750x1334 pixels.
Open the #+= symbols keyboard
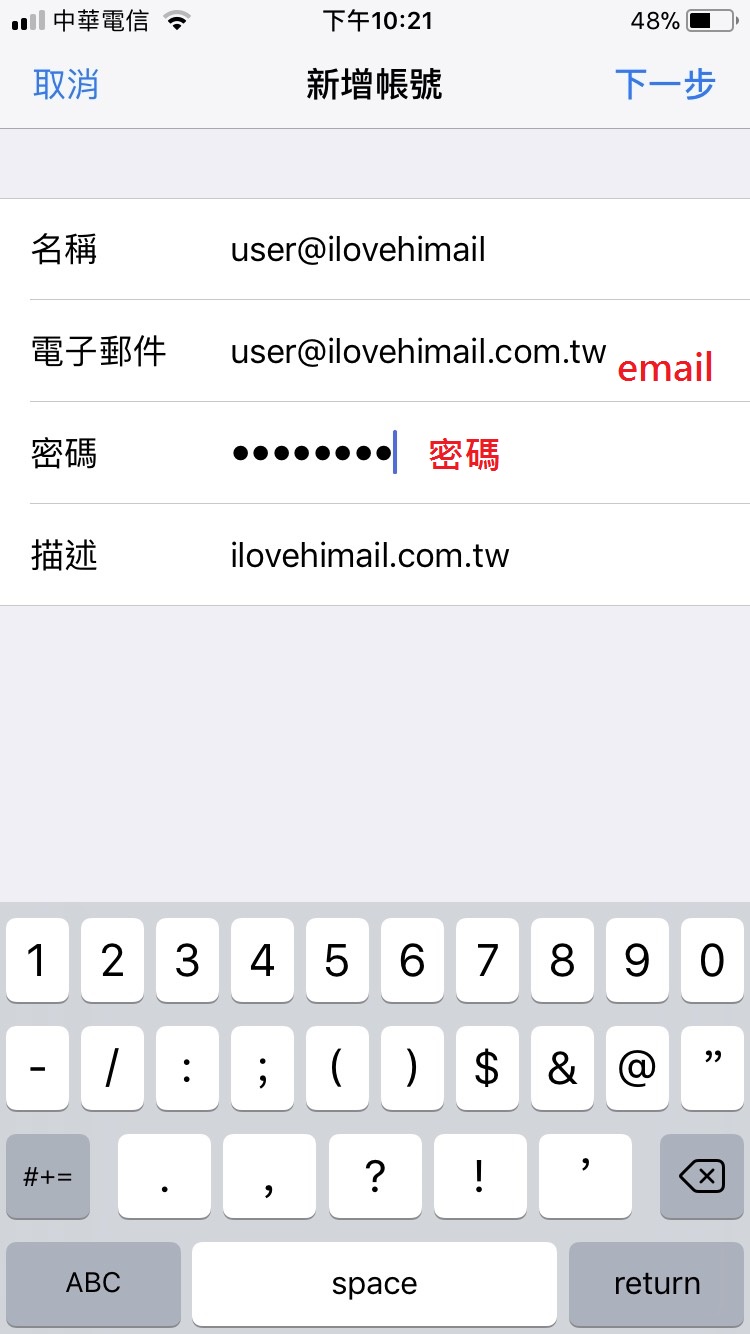pos(48,1176)
